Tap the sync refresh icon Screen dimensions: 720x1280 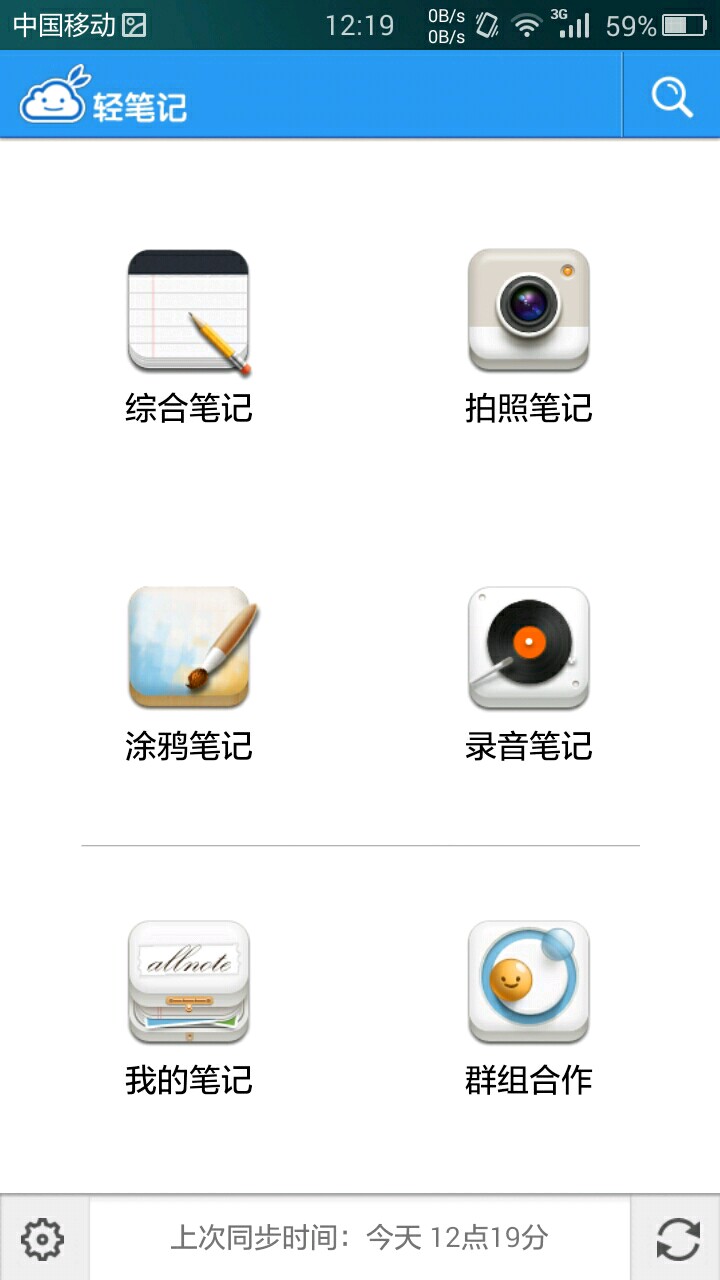click(x=677, y=1239)
